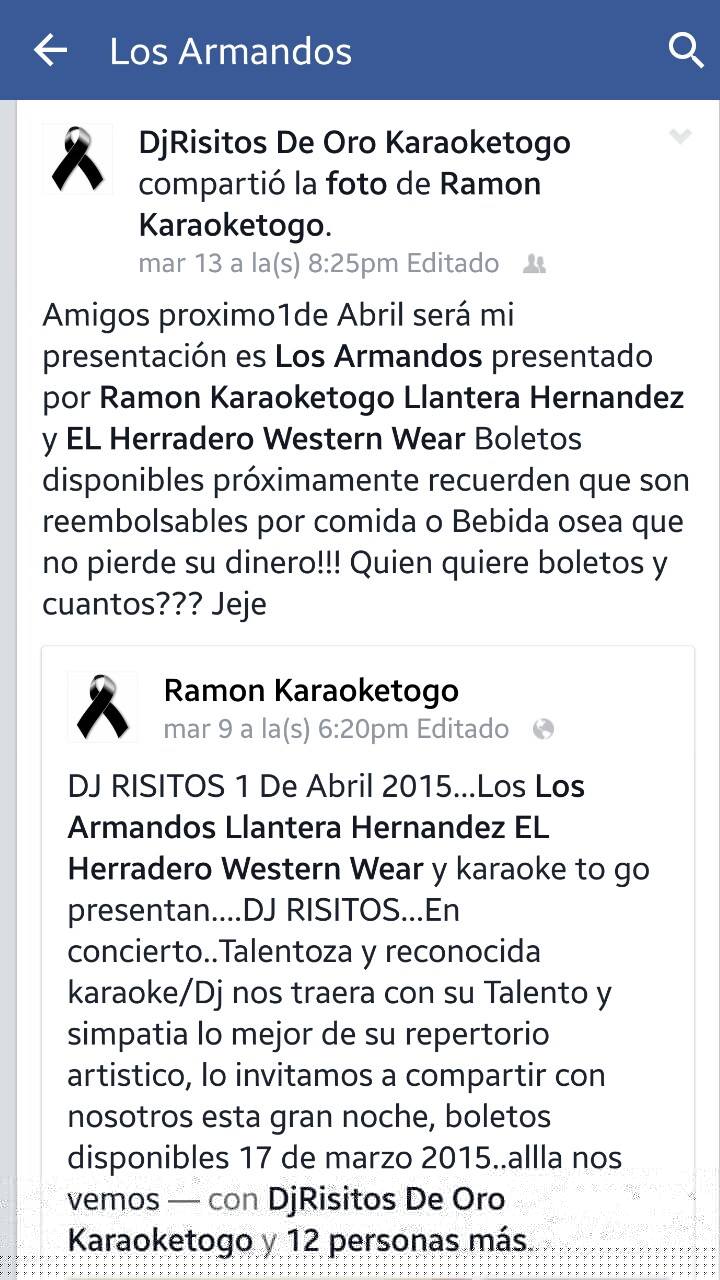Open the Los Armandos link after "presentación es"

379,356
